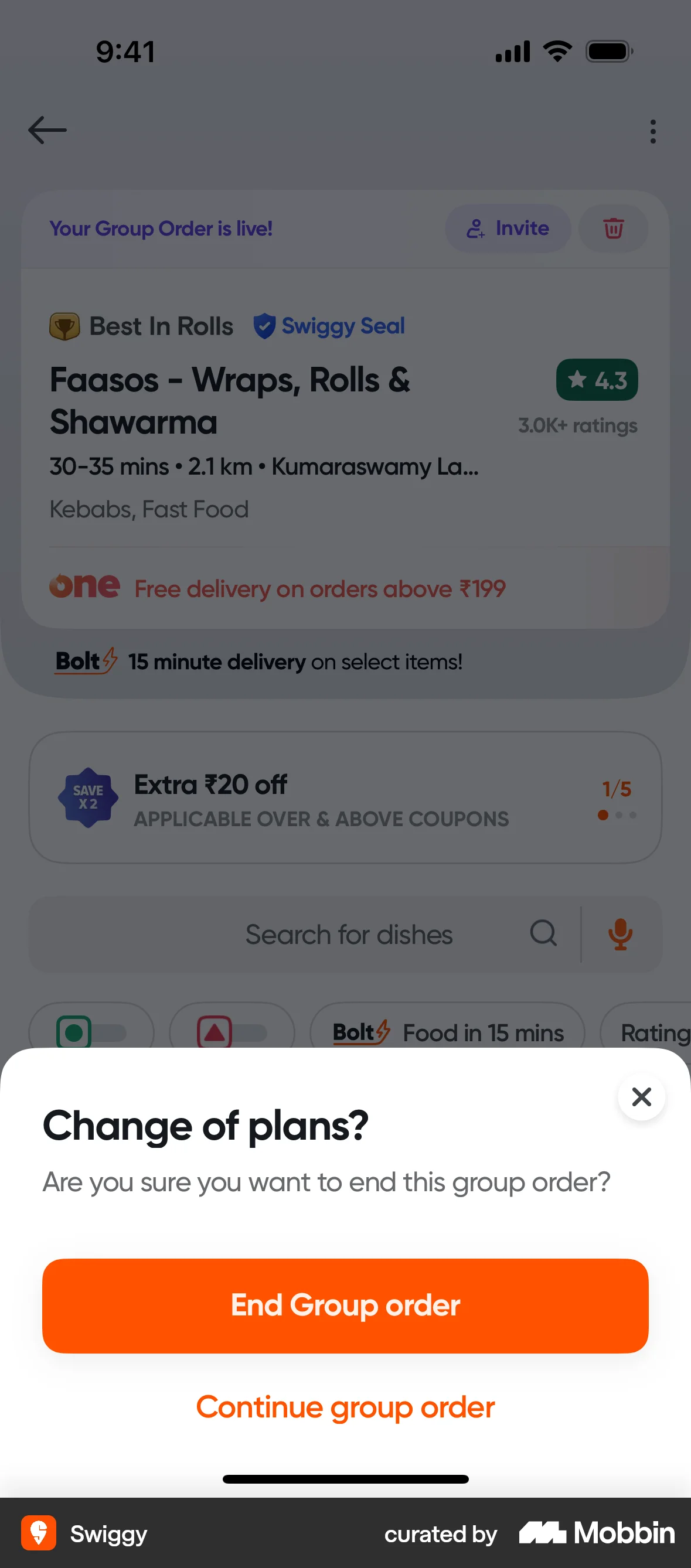Tap the Swiggy One logo

84,586
